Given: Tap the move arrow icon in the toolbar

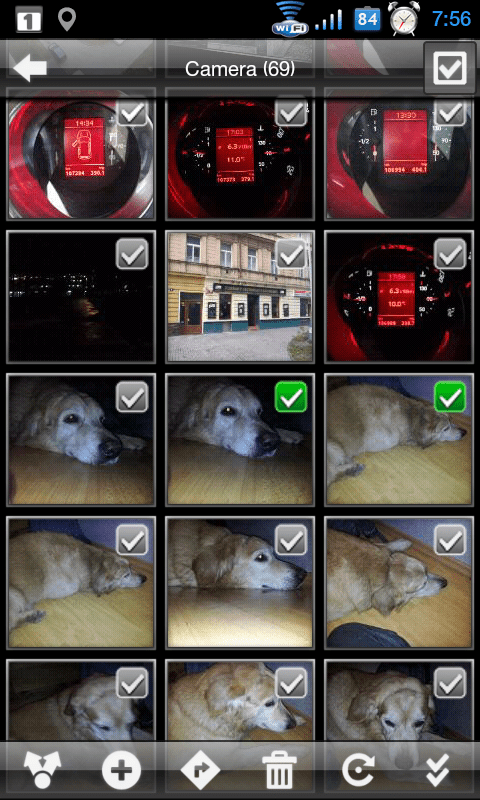Looking at the screenshot, I should [x=200, y=769].
